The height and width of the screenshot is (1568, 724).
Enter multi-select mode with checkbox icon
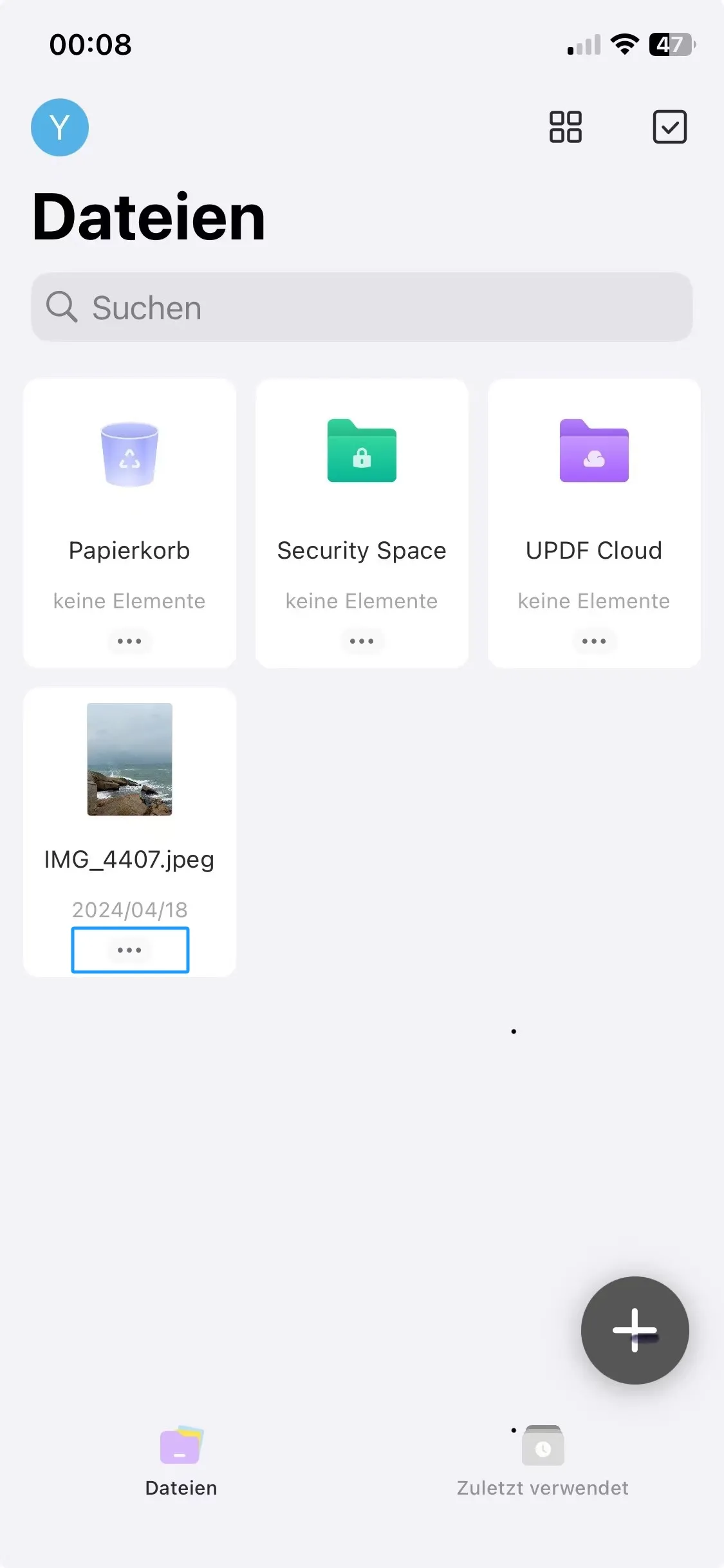(x=669, y=127)
